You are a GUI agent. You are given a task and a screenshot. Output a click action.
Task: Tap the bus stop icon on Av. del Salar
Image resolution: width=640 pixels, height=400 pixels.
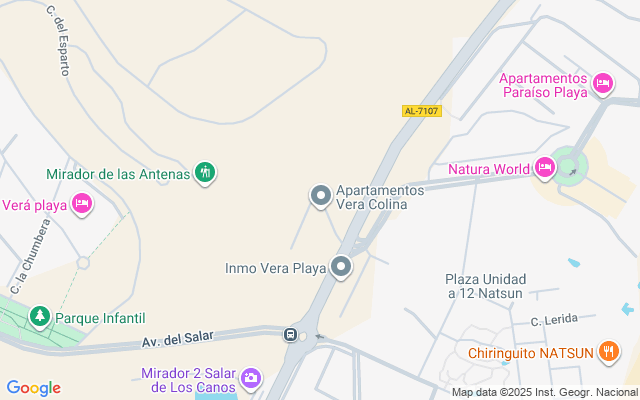tap(290, 335)
